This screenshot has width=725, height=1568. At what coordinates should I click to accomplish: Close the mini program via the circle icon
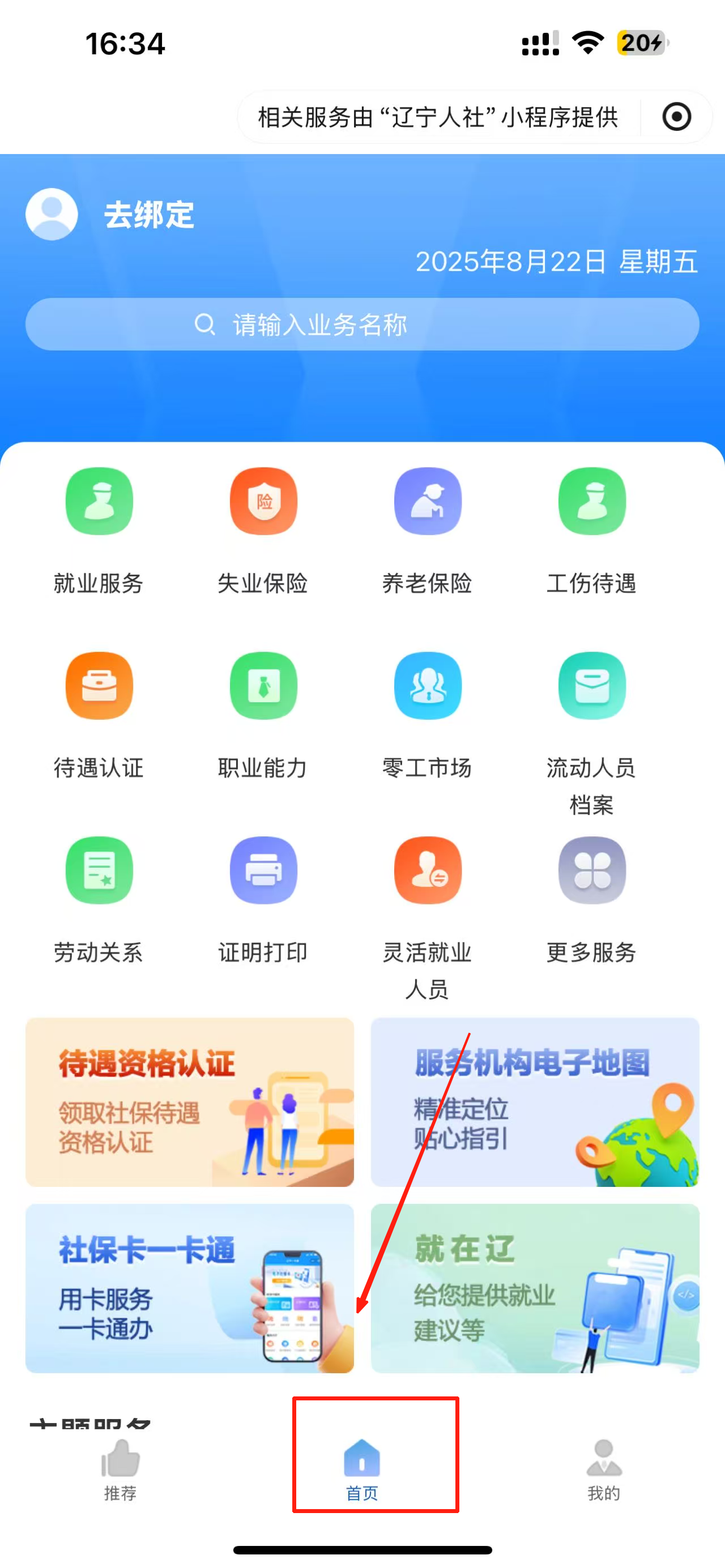click(x=676, y=117)
